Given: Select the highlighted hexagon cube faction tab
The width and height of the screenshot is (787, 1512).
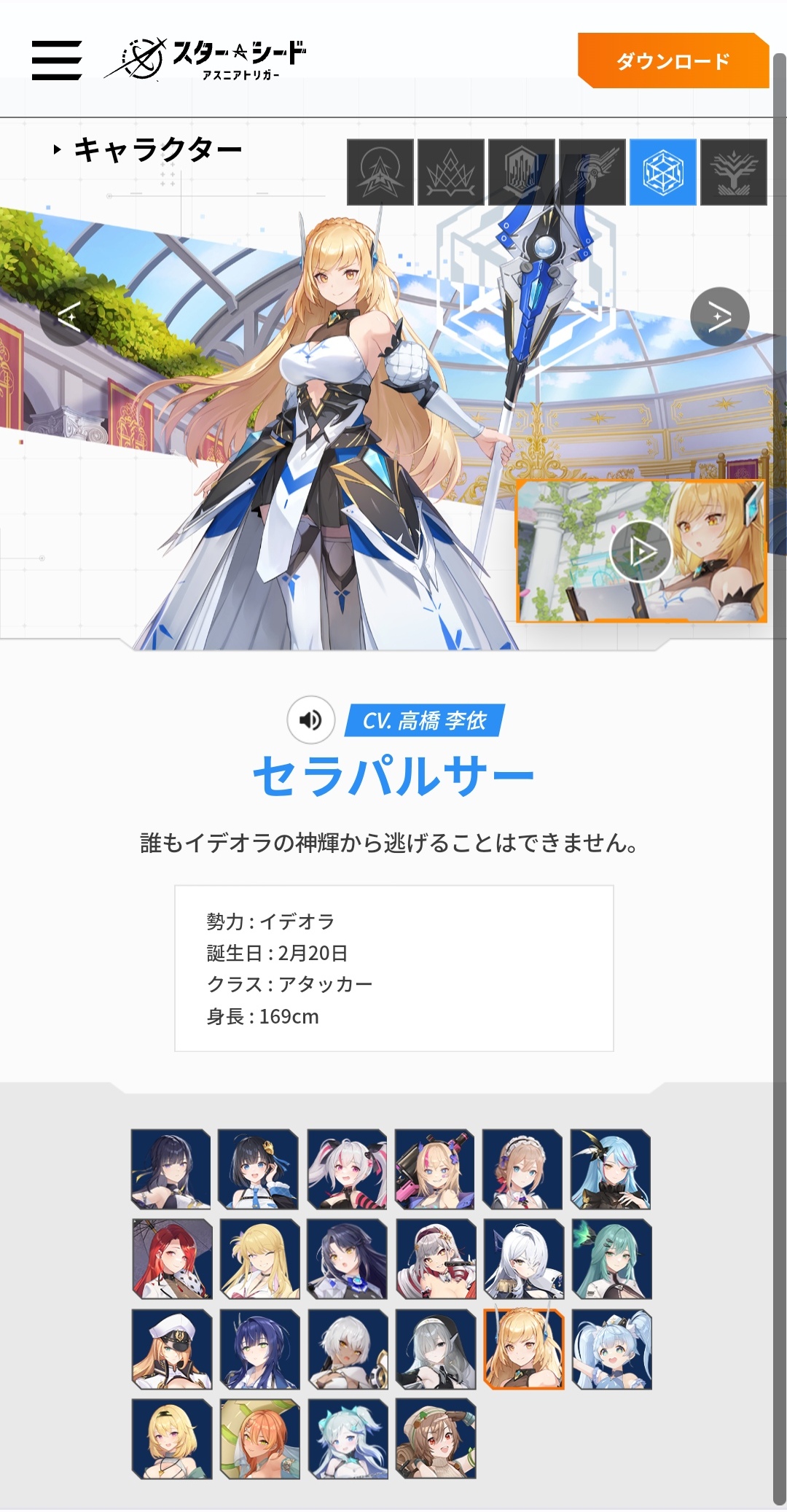Looking at the screenshot, I should point(662,172).
